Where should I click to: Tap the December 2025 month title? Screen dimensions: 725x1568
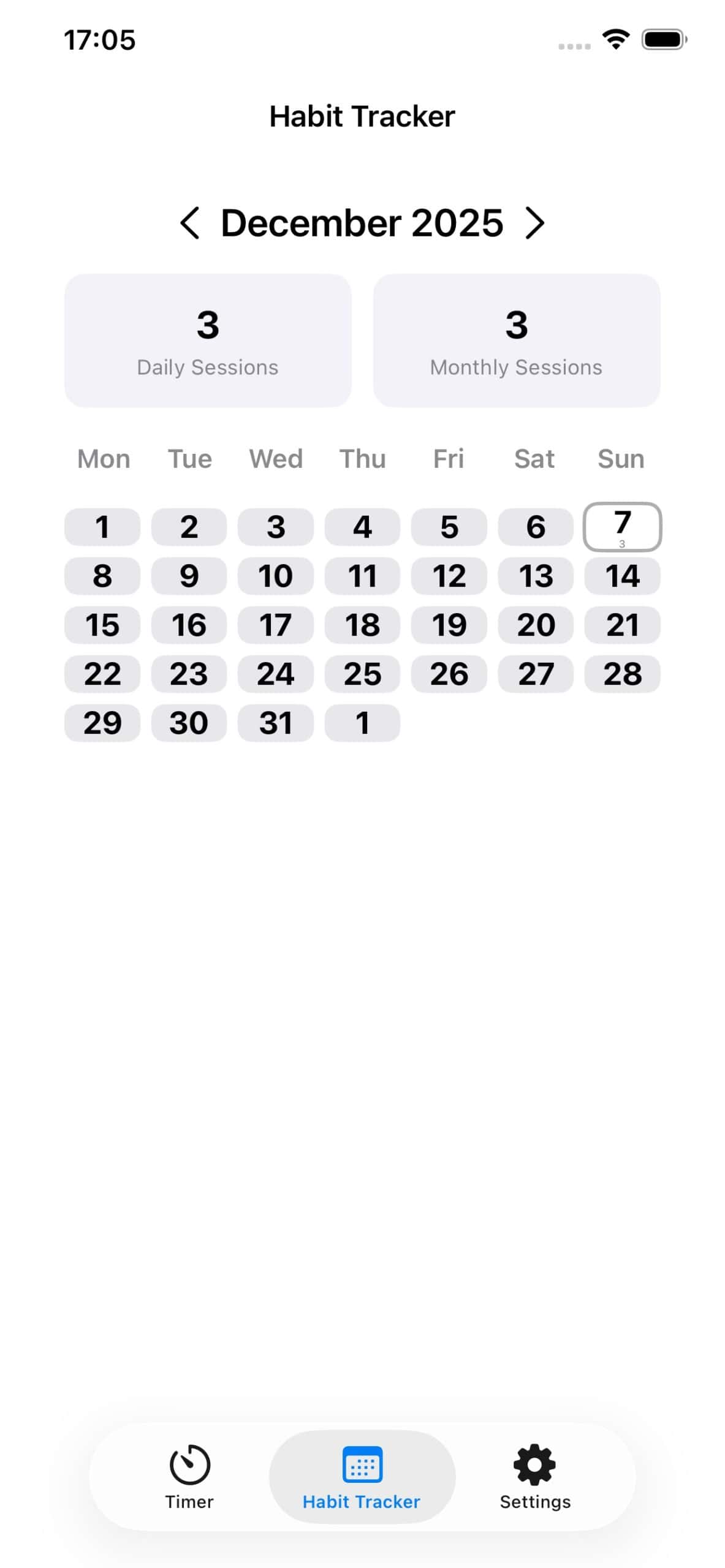pyautogui.click(x=362, y=224)
